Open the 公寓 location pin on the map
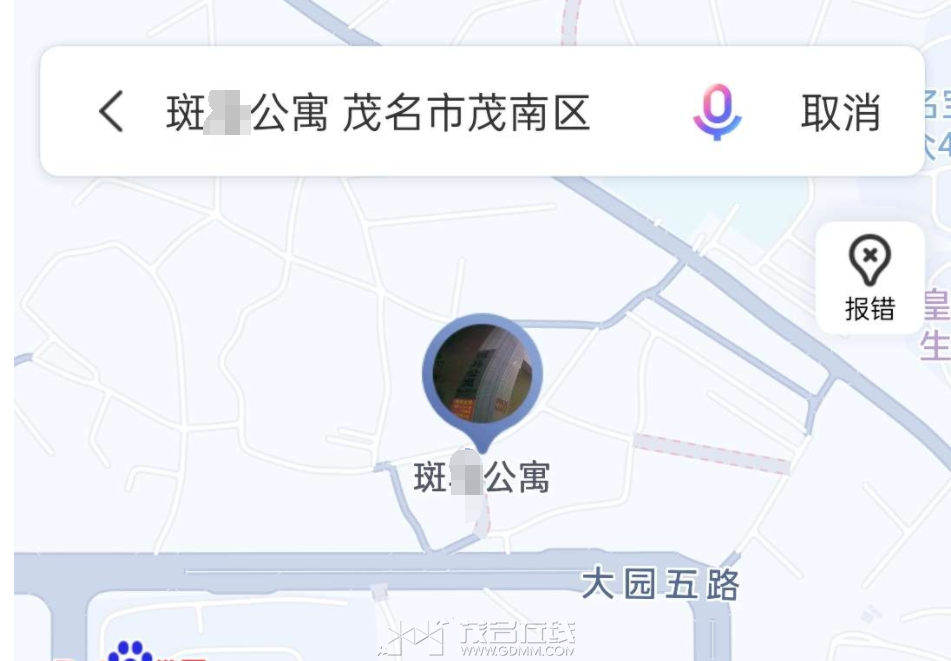 tap(482, 376)
